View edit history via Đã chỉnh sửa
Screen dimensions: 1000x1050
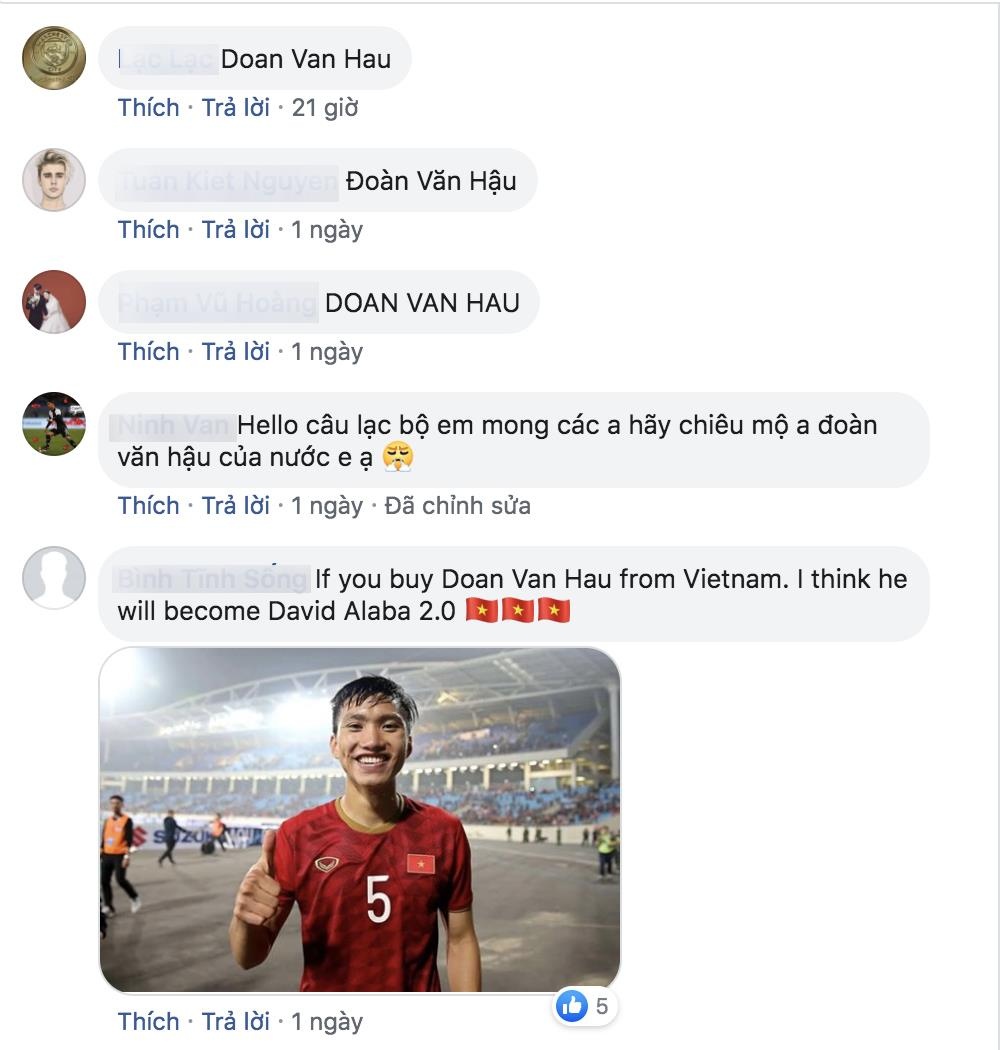point(457,505)
